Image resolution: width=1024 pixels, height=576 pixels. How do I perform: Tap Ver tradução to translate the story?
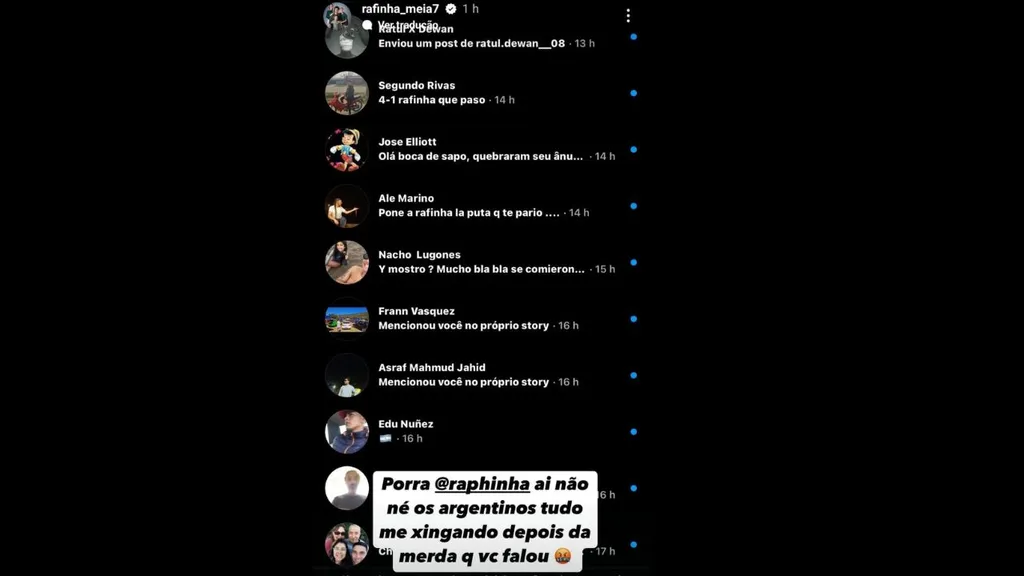click(x=406, y=25)
